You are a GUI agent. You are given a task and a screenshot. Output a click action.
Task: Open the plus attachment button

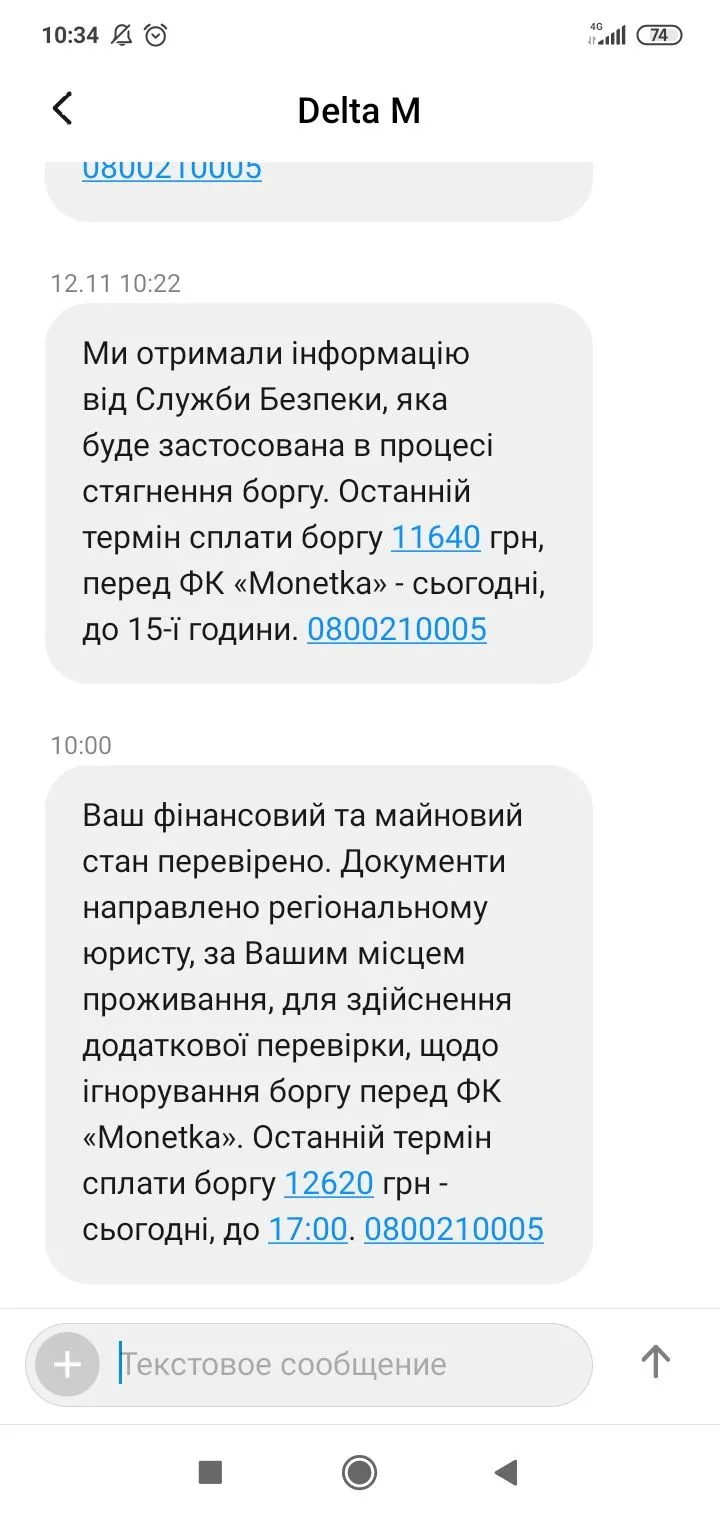click(67, 1364)
